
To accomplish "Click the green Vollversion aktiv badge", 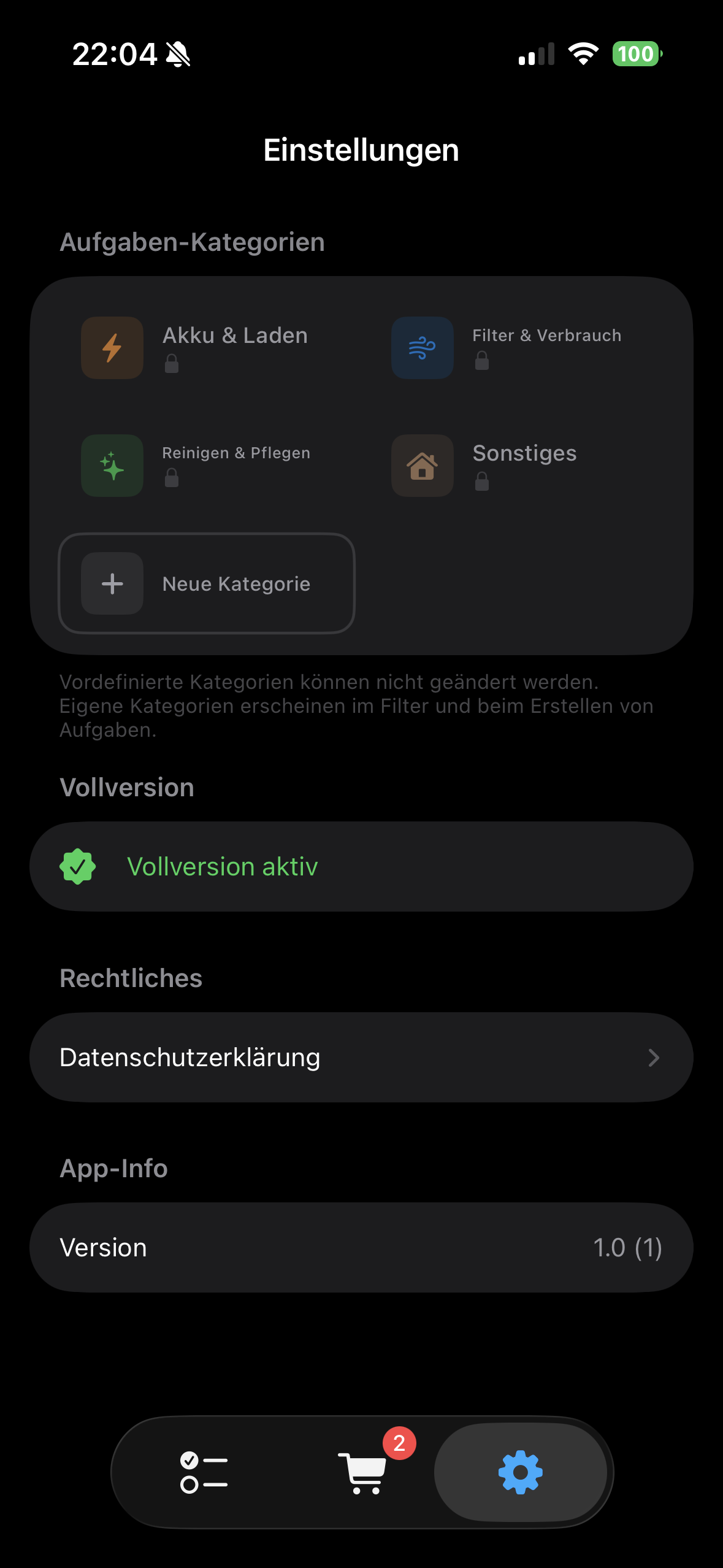I will [x=78, y=866].
